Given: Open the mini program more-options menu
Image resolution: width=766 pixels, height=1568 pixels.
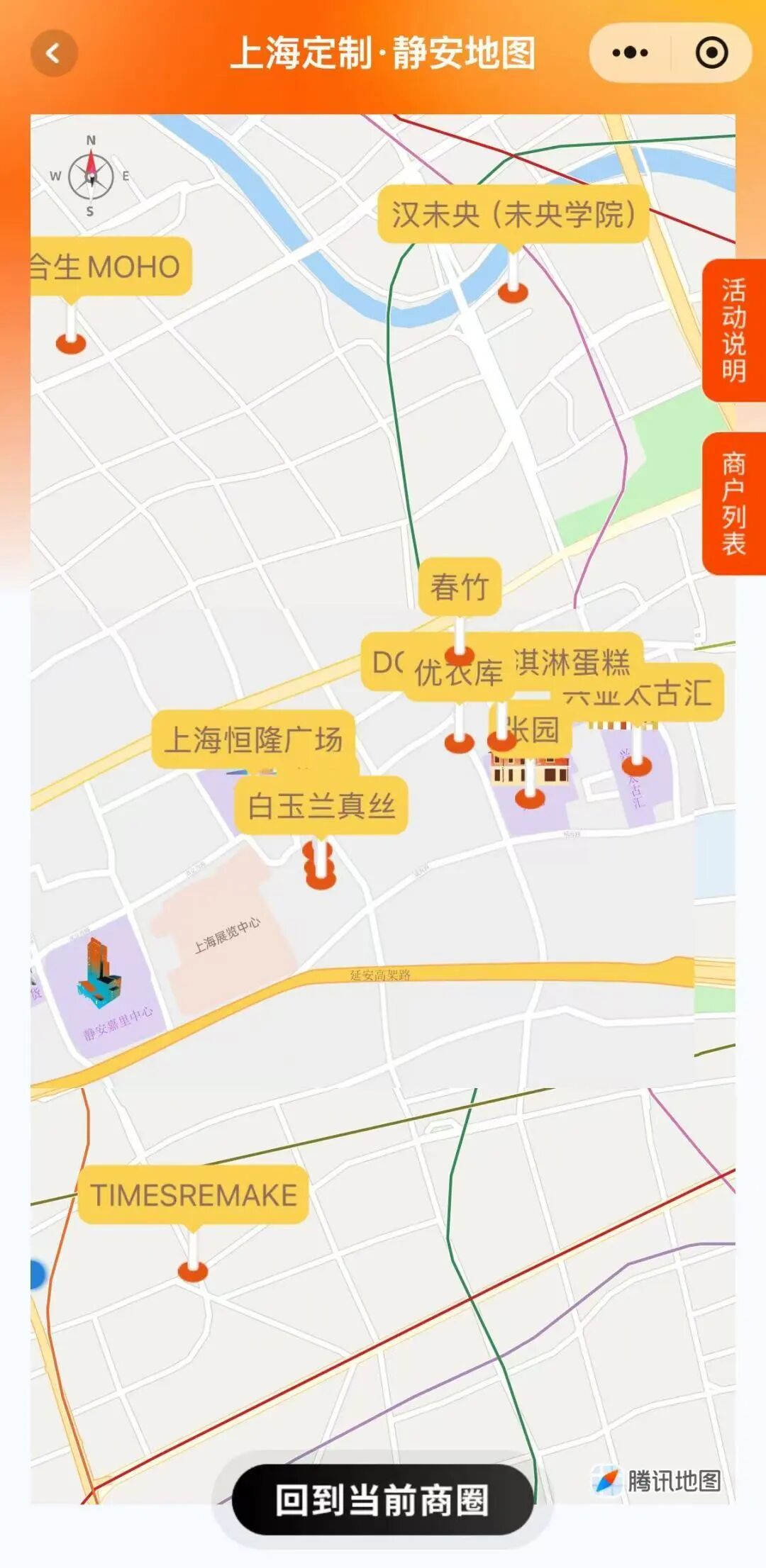Looking at the screenshot, I should tap(630, 53).
